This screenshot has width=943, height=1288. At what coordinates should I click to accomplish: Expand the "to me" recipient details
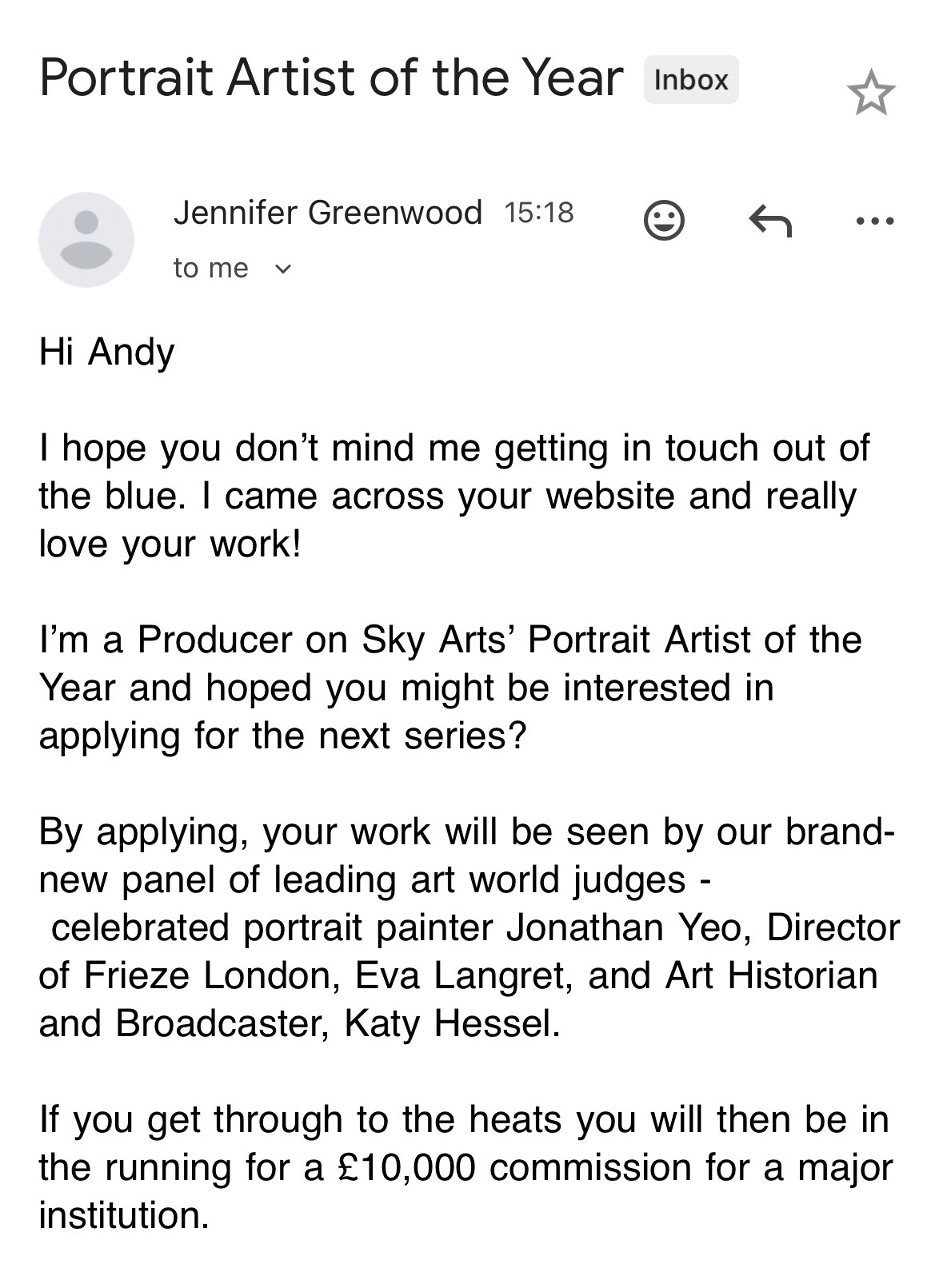click(282, 269)
